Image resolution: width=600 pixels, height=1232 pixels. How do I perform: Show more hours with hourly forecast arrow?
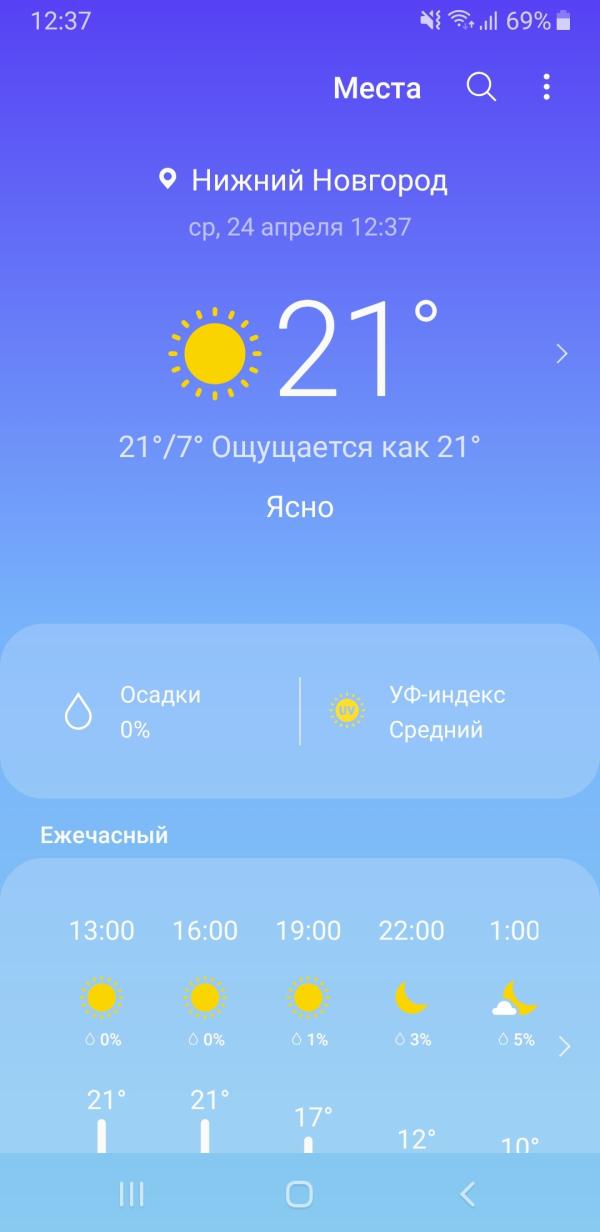(565, 1047)
